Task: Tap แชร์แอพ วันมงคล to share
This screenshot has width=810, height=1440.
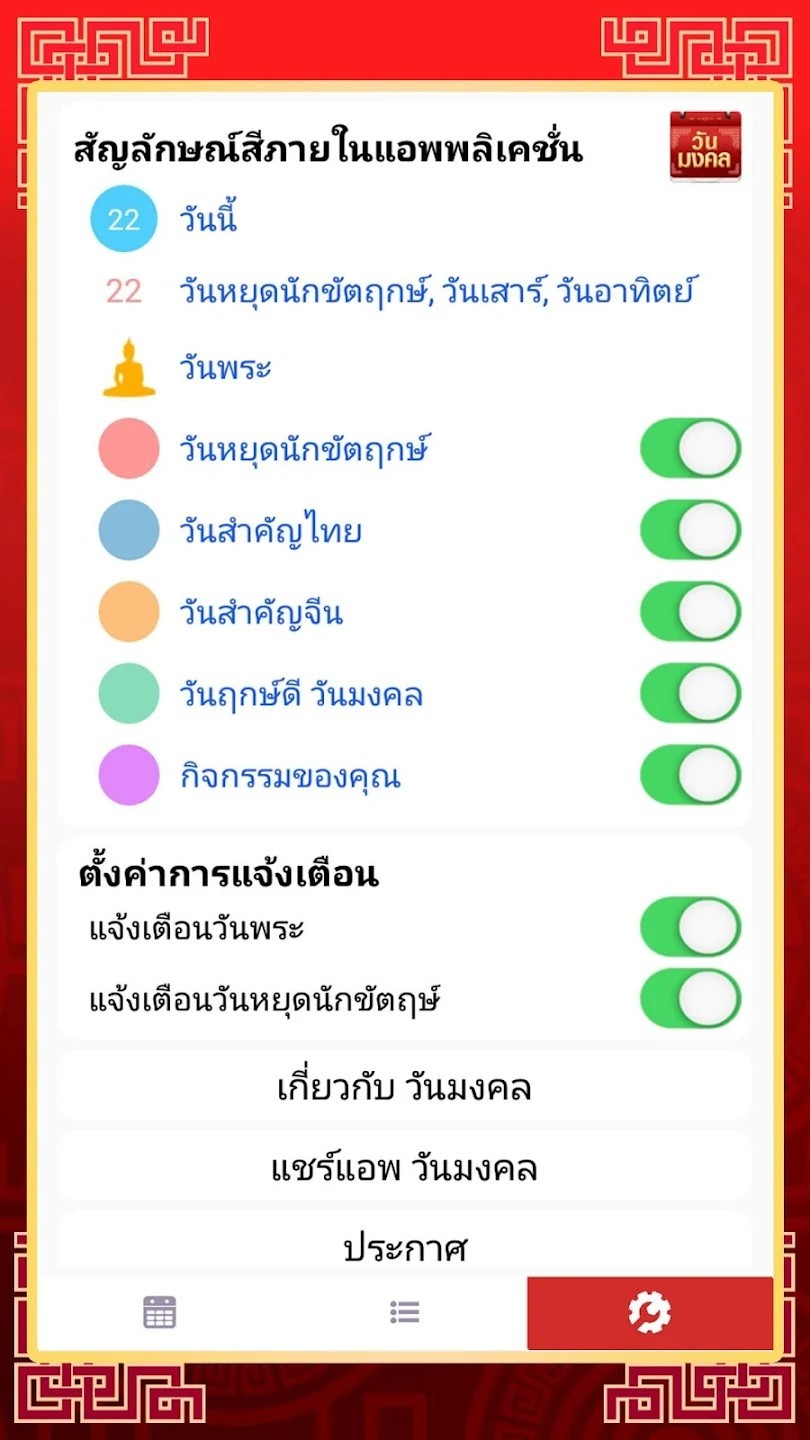Action: (x=404, y=1168)
